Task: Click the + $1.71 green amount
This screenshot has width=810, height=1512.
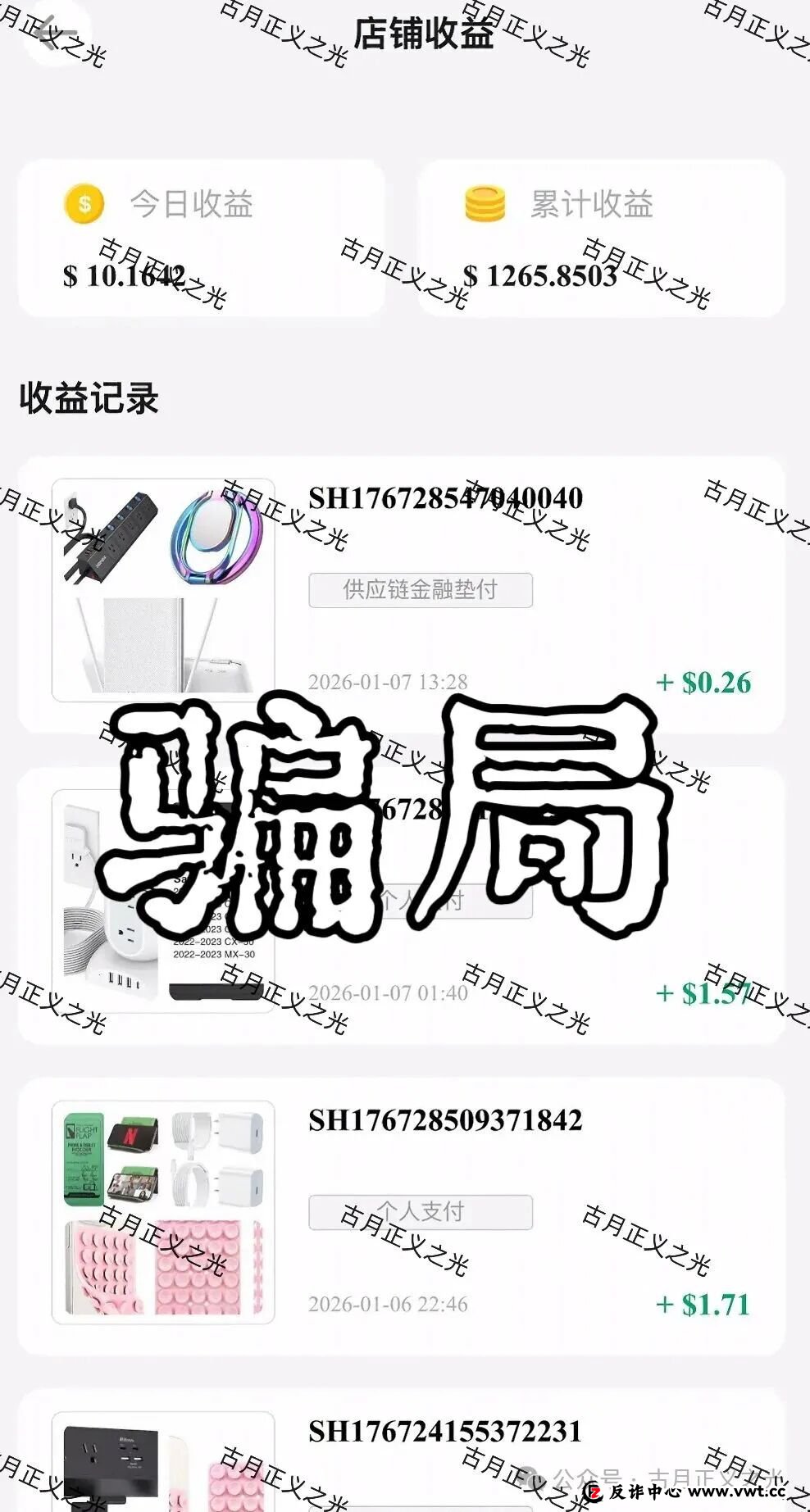Action: pos(705,1305)
